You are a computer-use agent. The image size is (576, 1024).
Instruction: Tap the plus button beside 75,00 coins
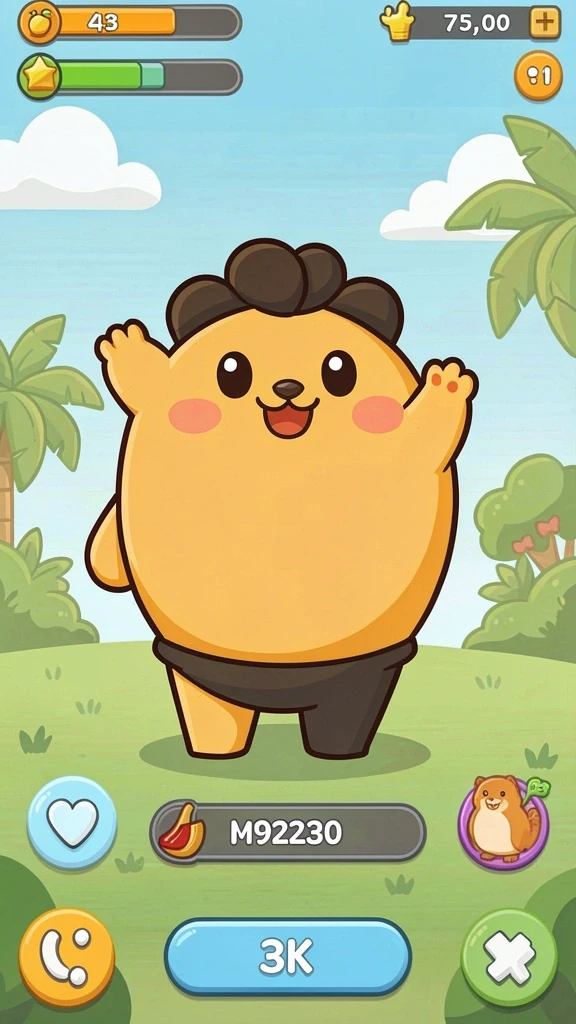(x=544, y=23)
